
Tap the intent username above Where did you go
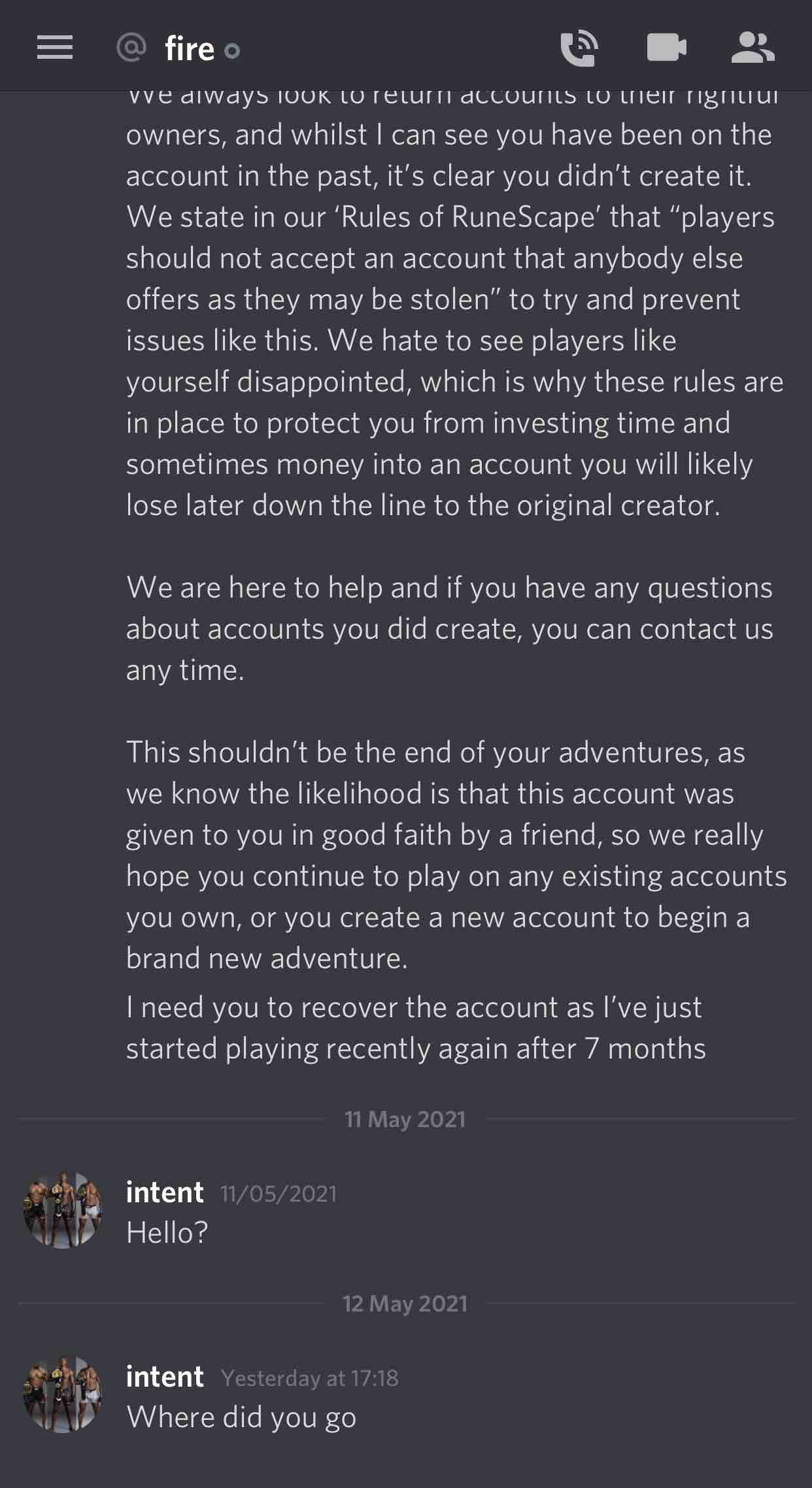[165, 1376]
